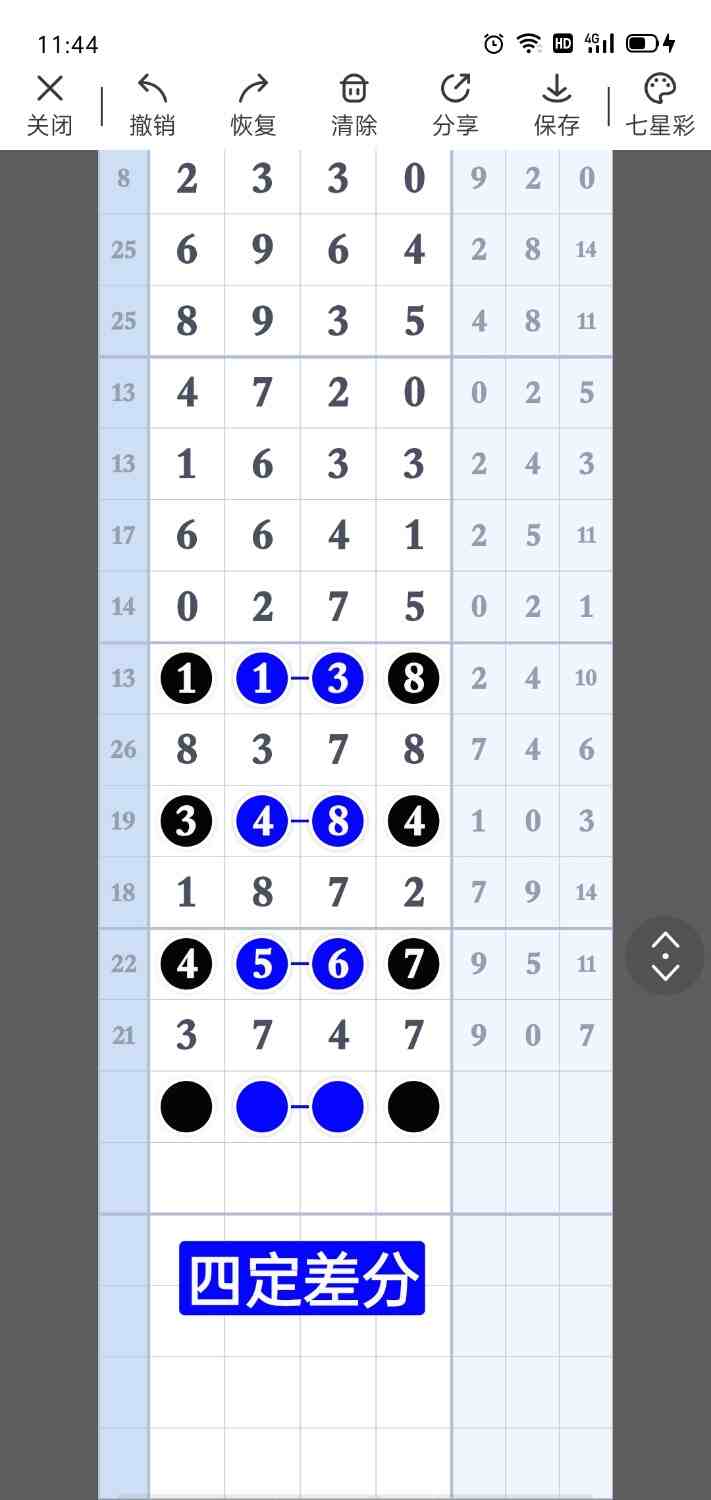711x1500 pixels.
Task: Redo with the 恢复 button
Action: point(253,104)
